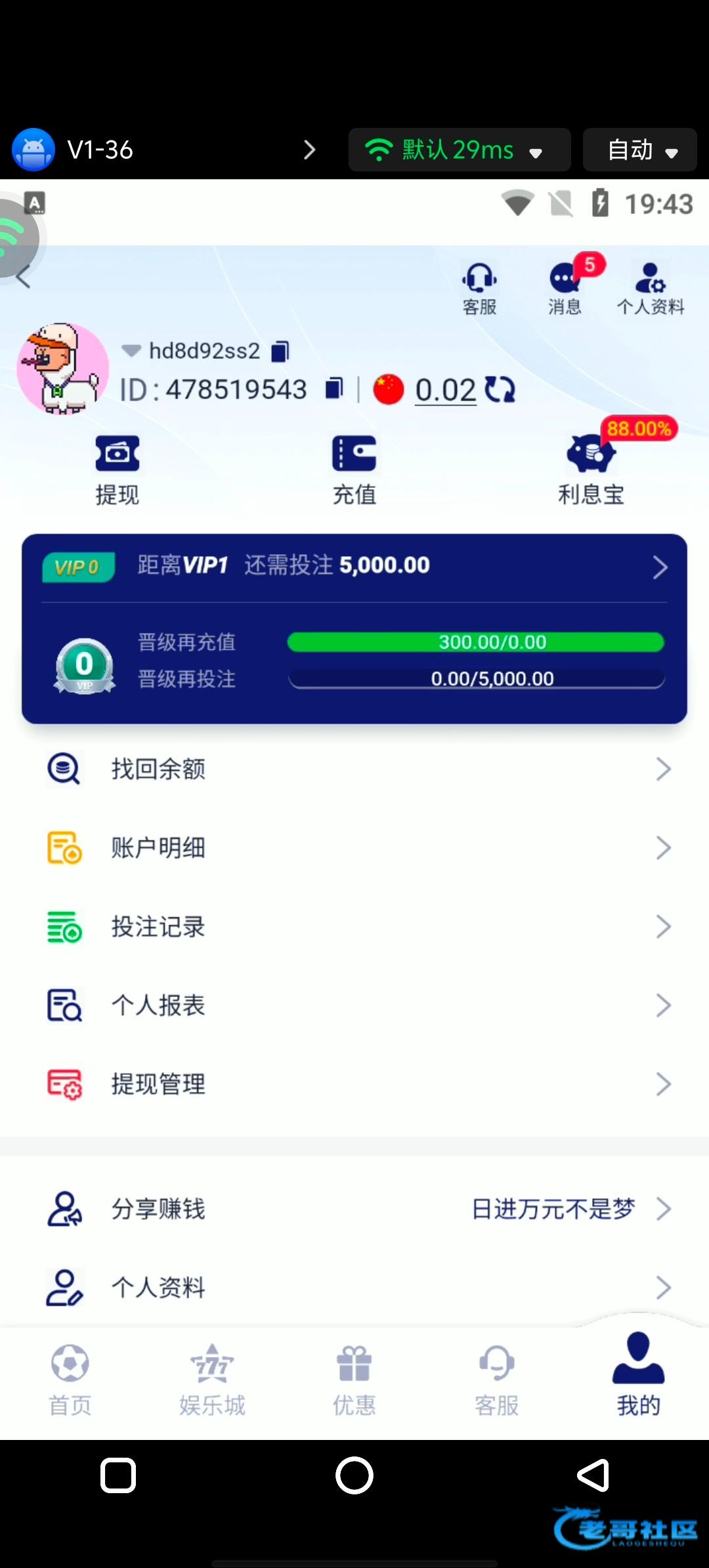Screen dimensions: 709x1568
Task: Copy username hd8d92ss2
Action: pyautogui.click(x=280, y=351)
